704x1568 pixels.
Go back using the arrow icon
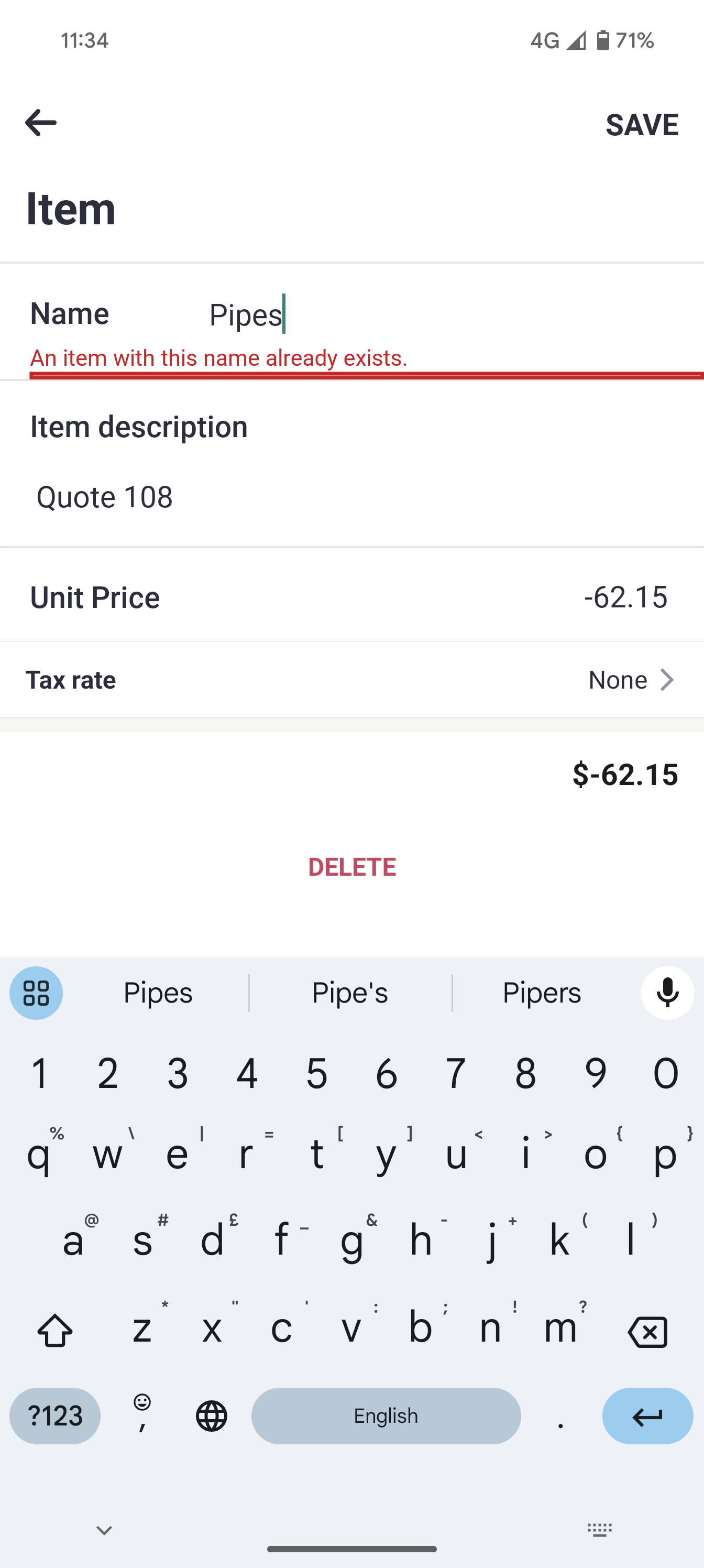[41, 123]
